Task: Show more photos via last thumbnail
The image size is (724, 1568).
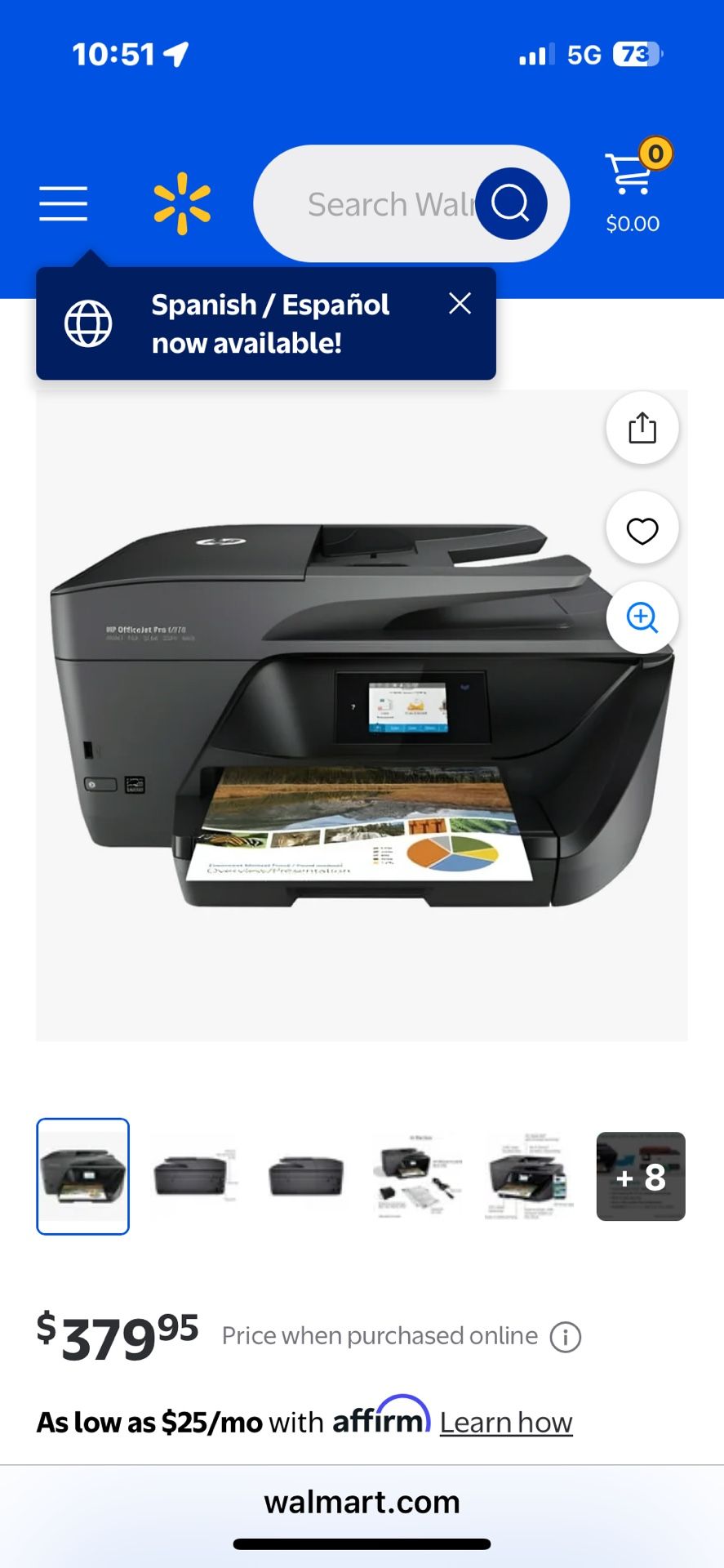Action: click(x=640, y=1177)
